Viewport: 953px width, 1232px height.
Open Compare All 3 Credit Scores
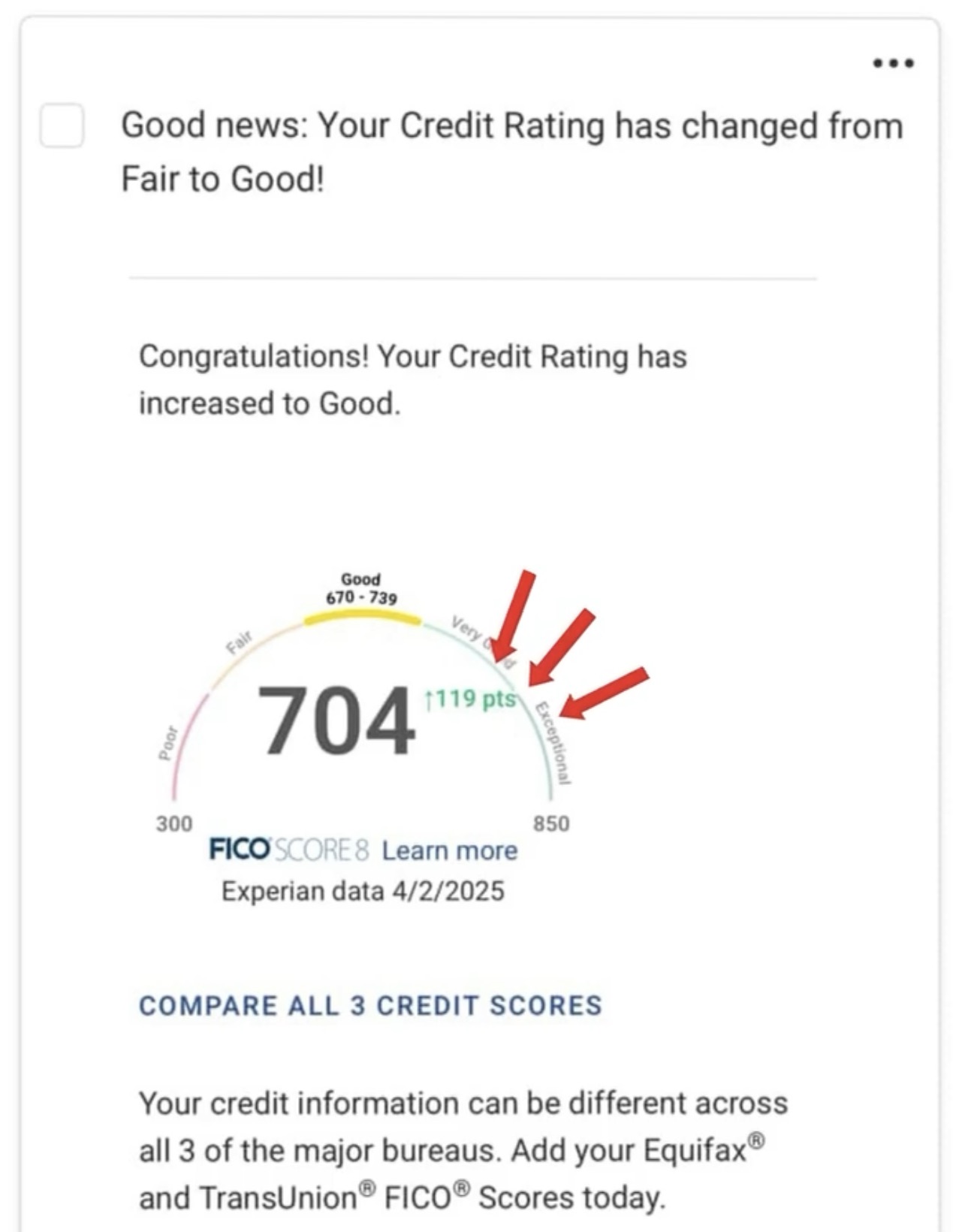370,1005
